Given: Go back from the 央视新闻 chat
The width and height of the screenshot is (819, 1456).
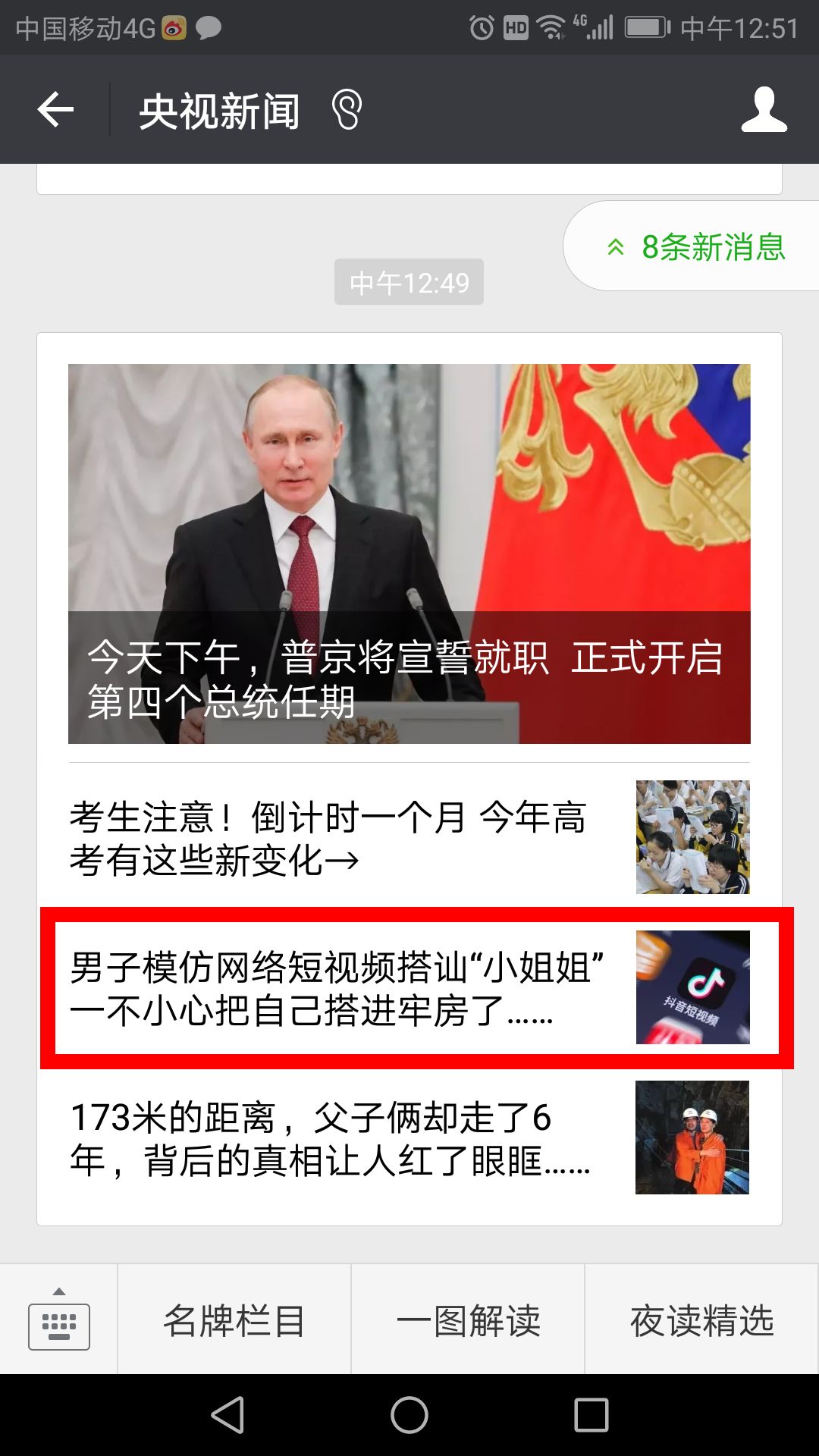Looking at the screenshot, I should (x=56, y=109).
